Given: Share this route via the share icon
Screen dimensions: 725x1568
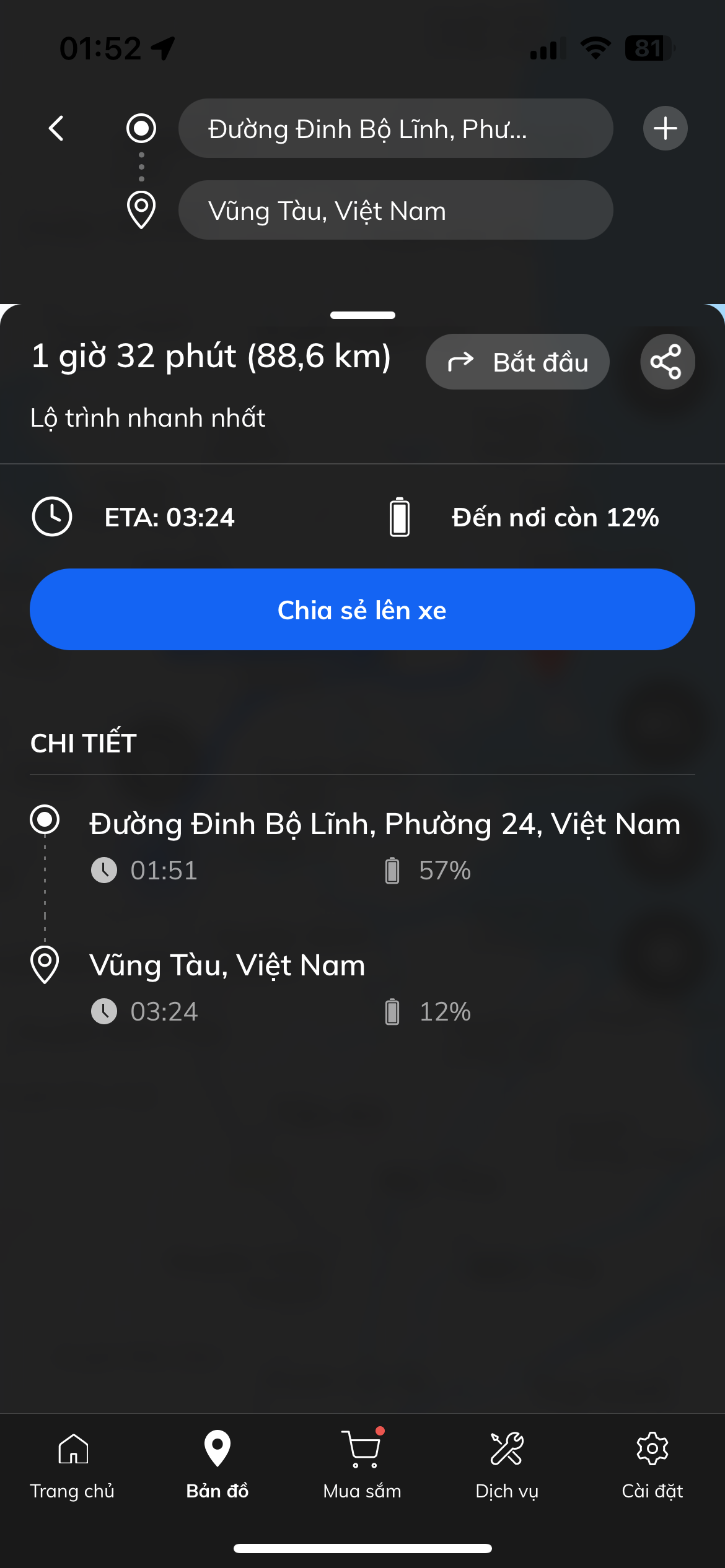Looking at the screenshot, I should [x=667, y=362].
